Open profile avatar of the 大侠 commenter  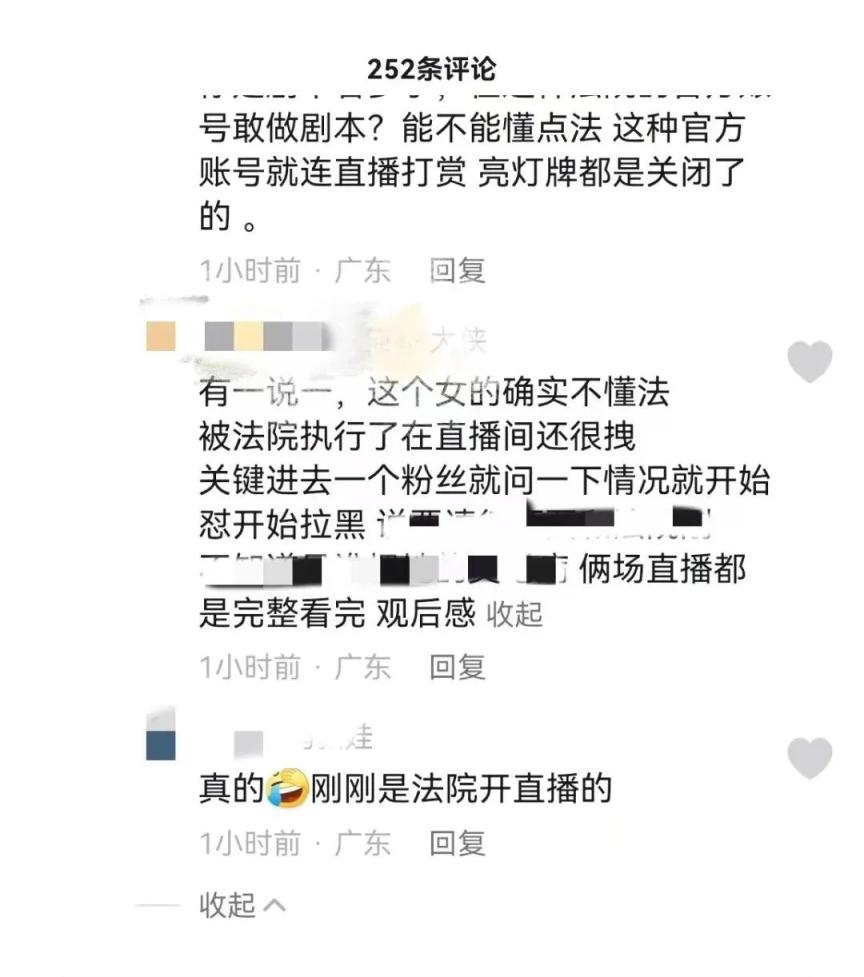pos(160,337)
